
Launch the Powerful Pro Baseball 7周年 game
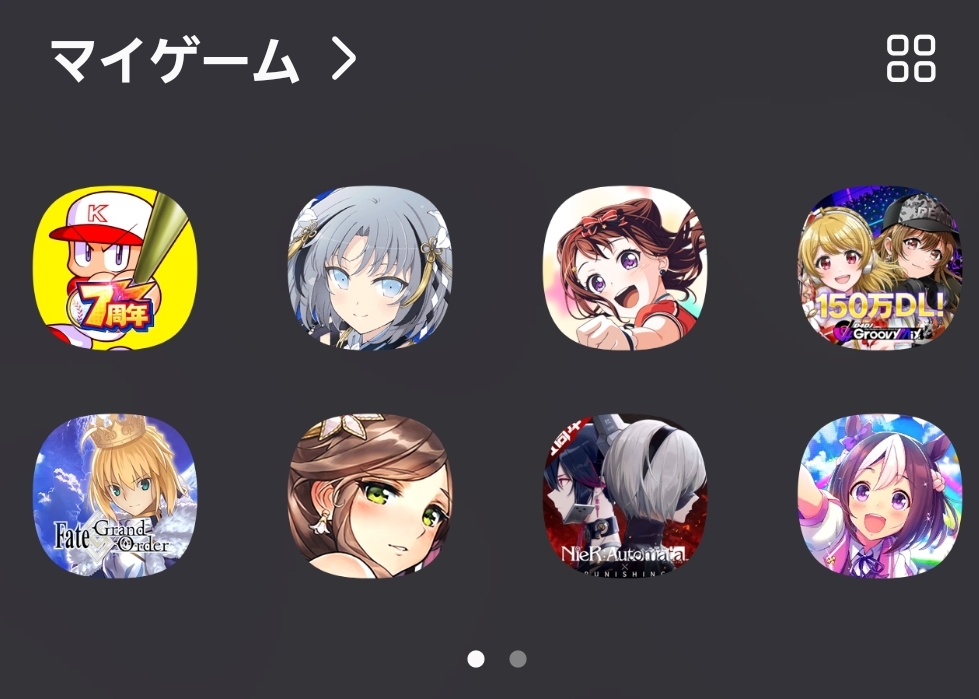(x=115, y=268)
